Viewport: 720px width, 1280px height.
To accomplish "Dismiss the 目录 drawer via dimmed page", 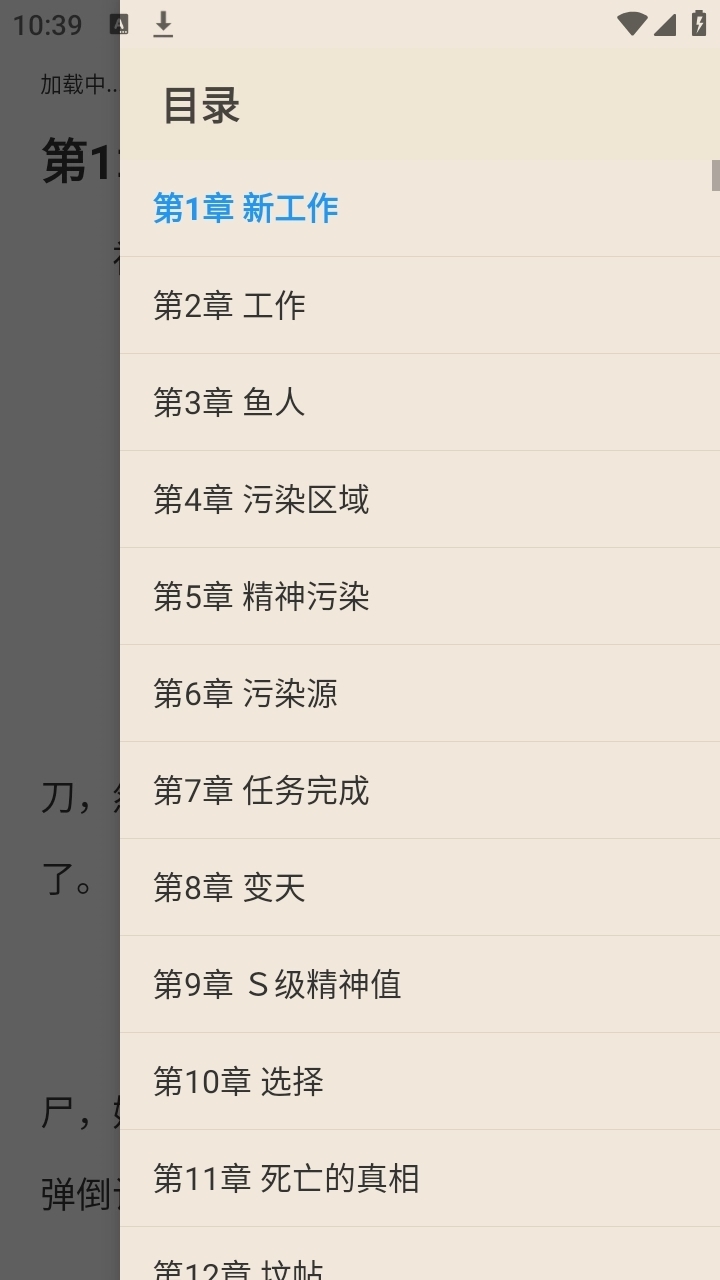I will click(58, 640).
